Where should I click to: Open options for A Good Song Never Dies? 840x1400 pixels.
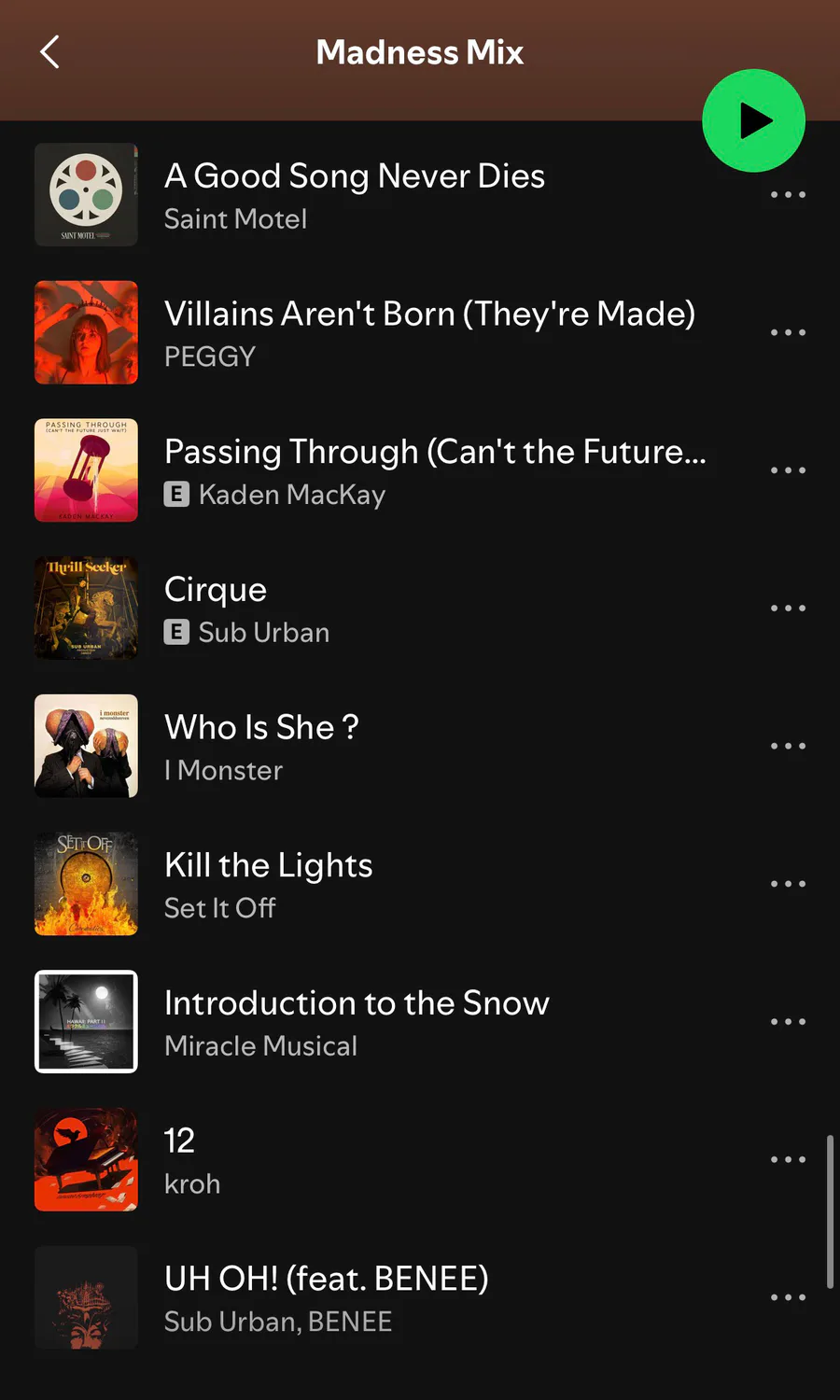[x=788, y=195]
